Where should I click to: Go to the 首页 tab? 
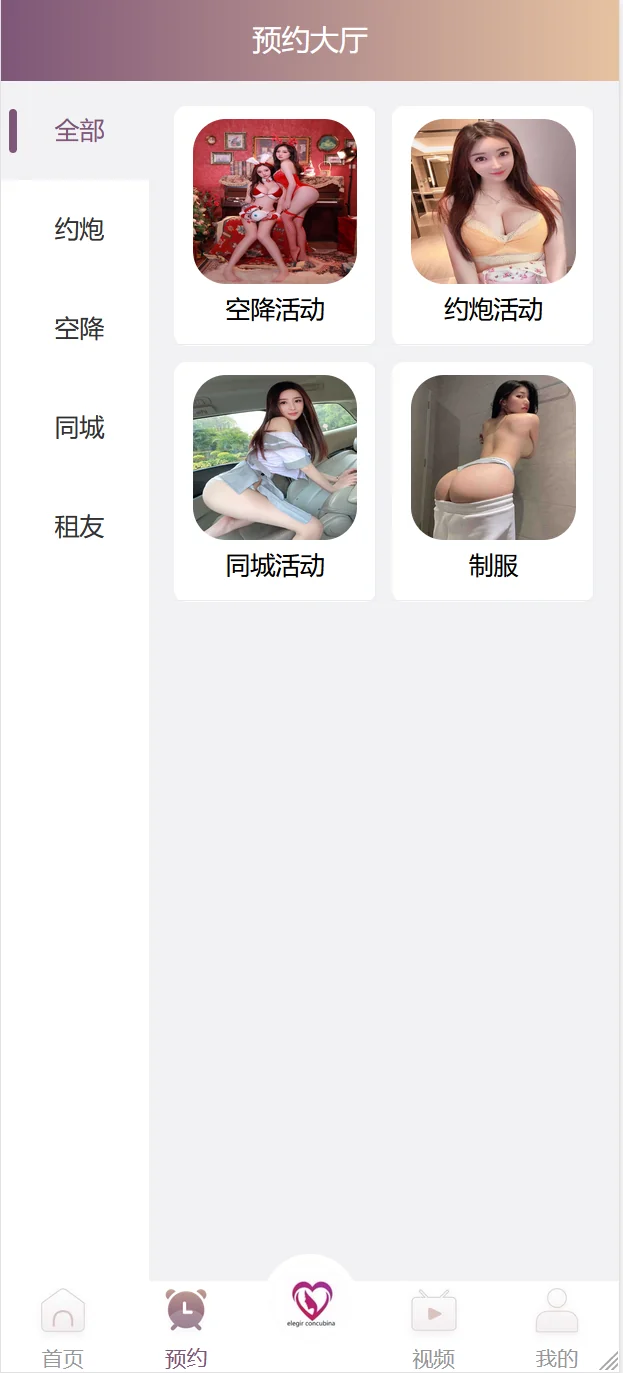point(62,1328)
